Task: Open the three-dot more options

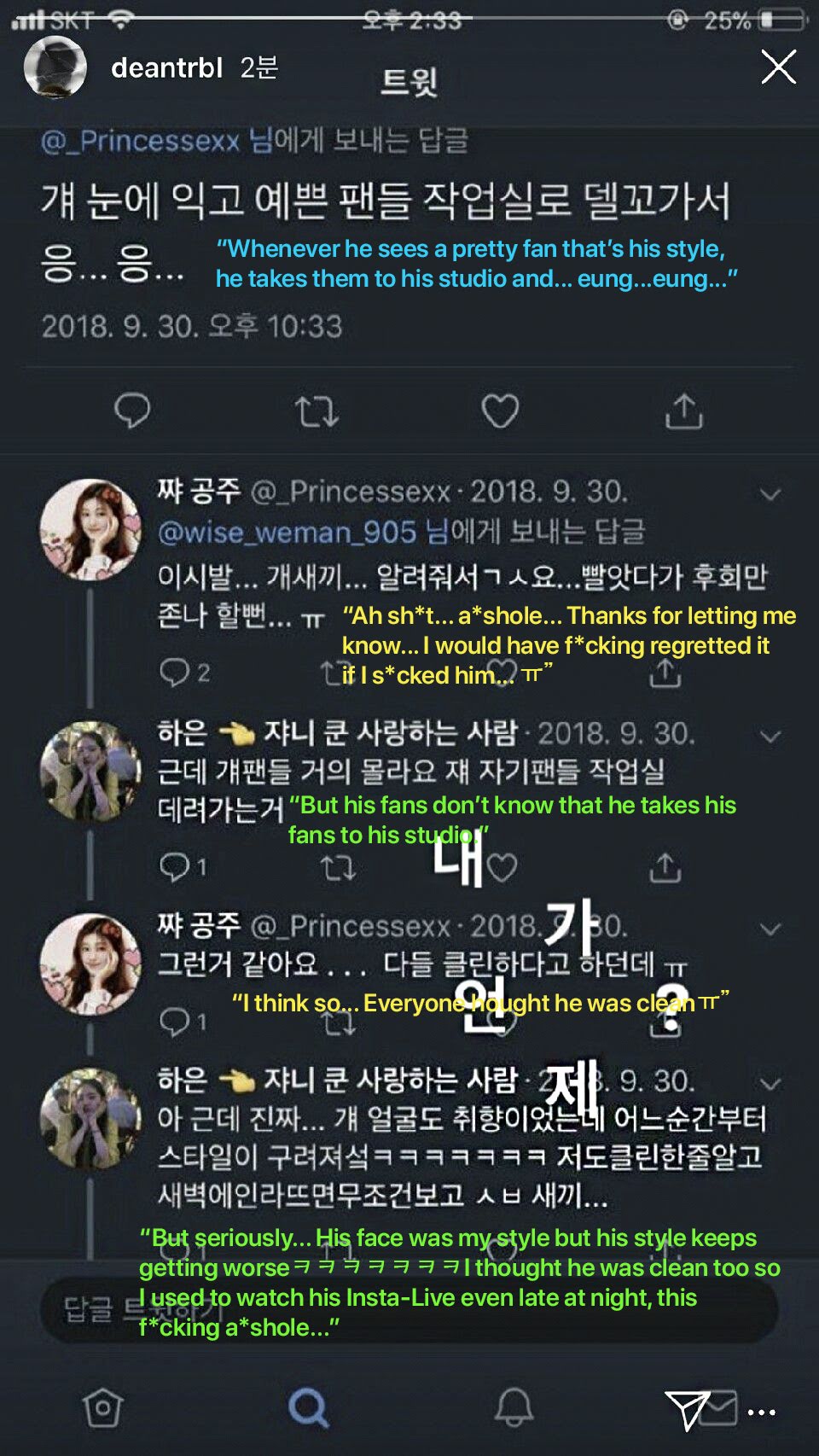Action: pyautogui.click(x=761, y=1412)
